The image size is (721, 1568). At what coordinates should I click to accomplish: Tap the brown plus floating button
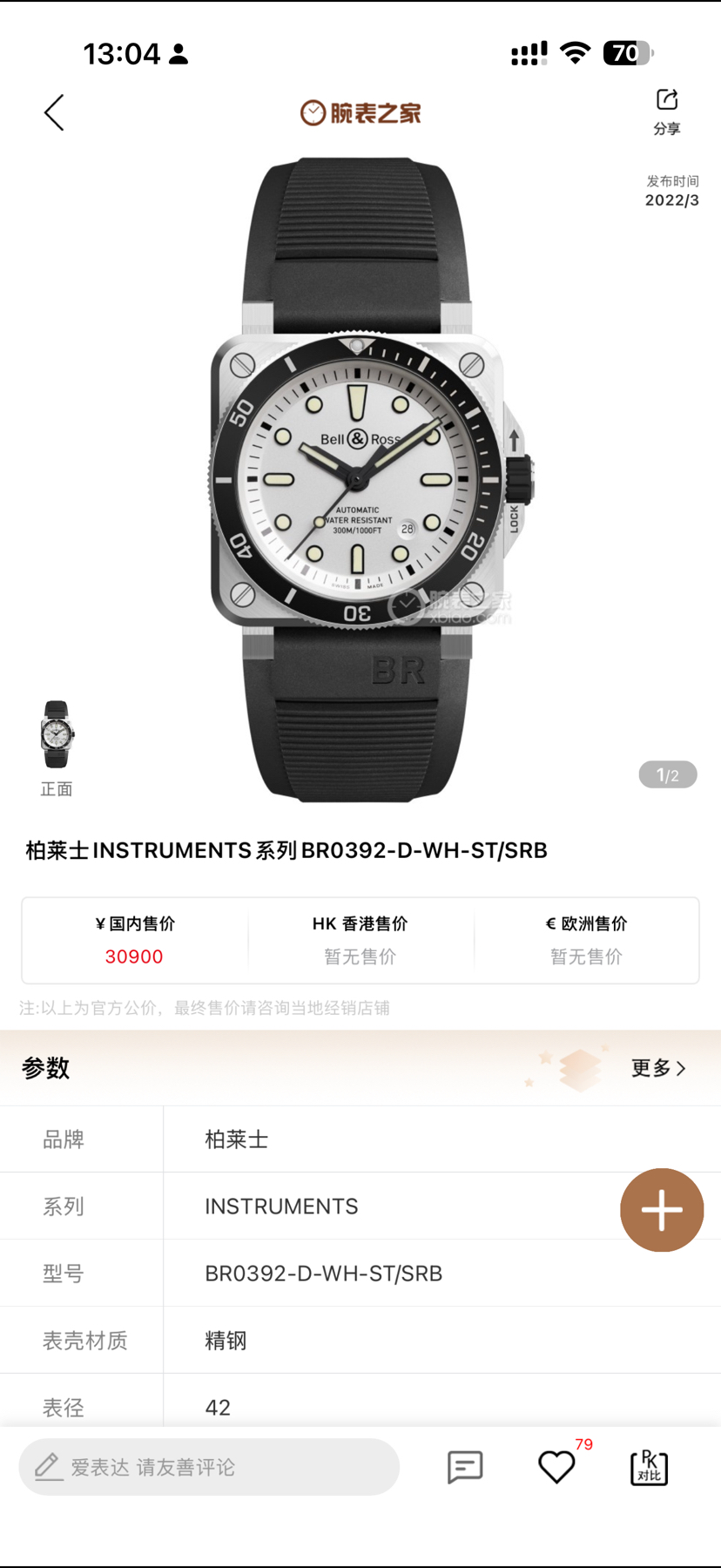[x=662, y=1210]
